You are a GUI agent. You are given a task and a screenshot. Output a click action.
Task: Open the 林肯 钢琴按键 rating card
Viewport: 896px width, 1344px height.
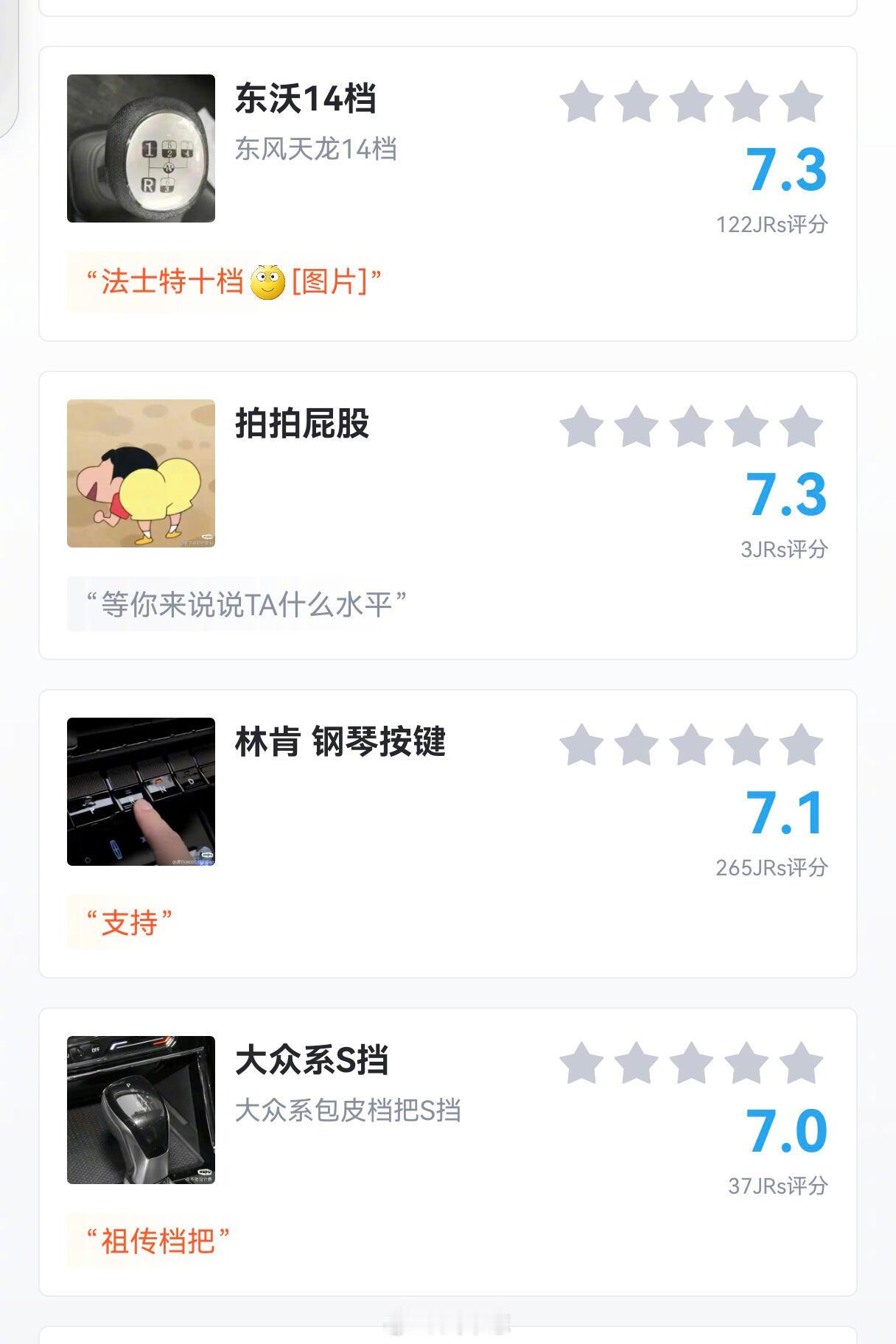448,834
